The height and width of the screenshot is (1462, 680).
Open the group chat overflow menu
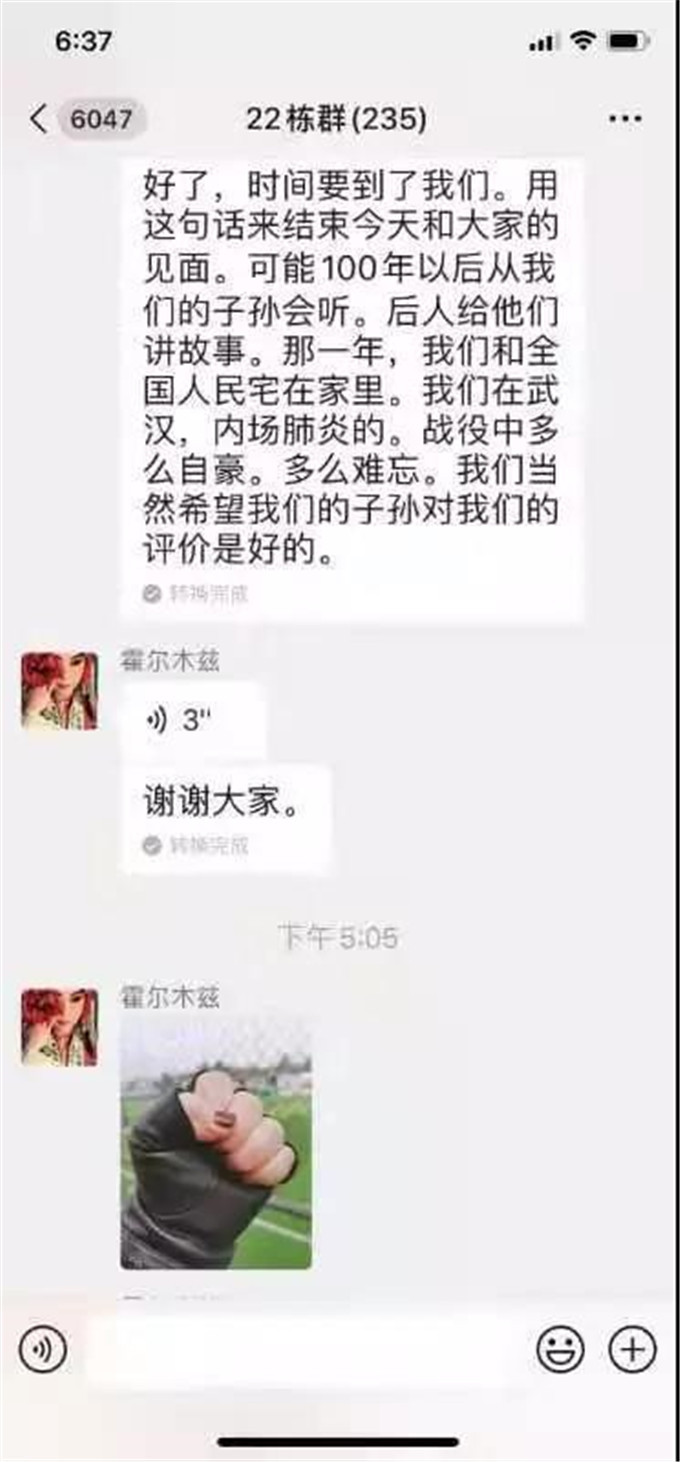(x=625, y=120)
